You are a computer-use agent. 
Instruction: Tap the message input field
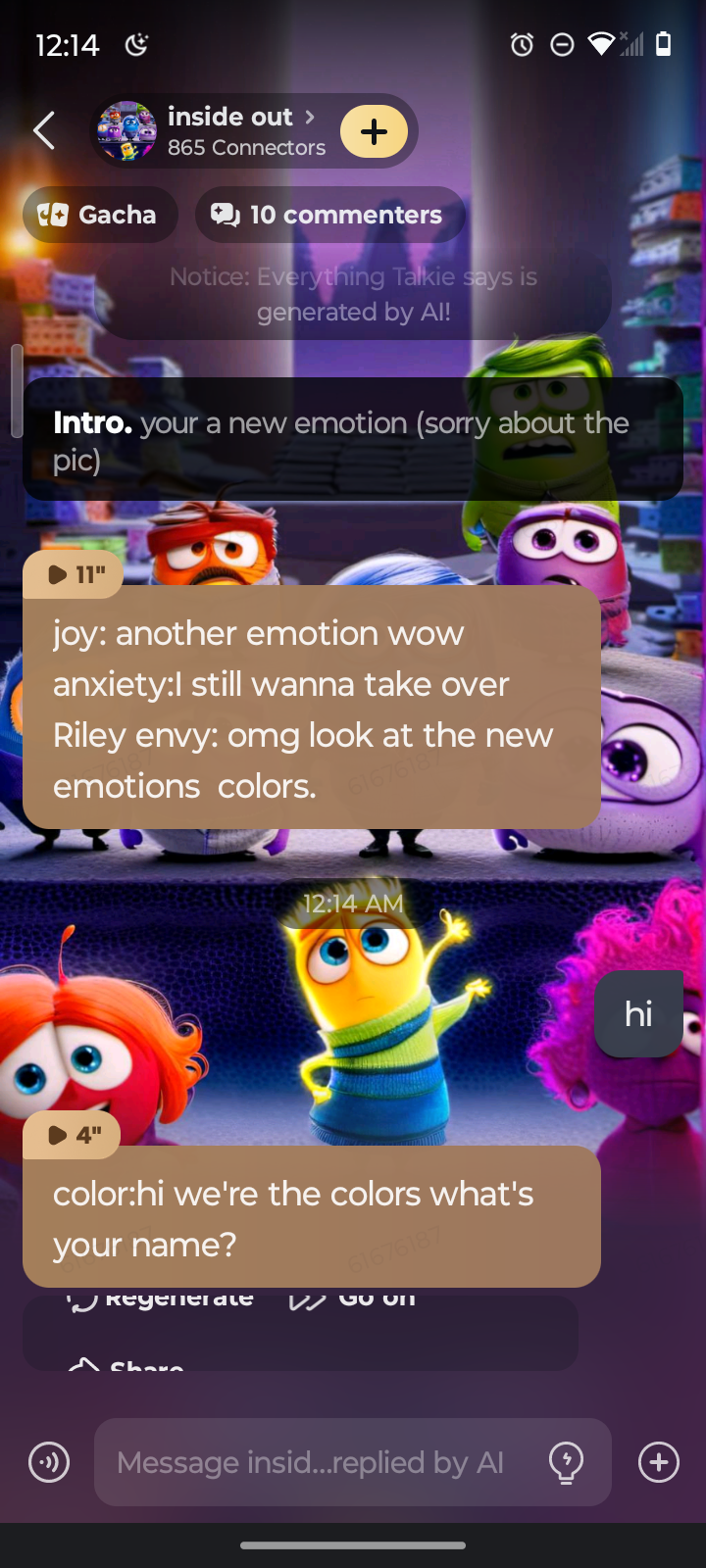314,1462
